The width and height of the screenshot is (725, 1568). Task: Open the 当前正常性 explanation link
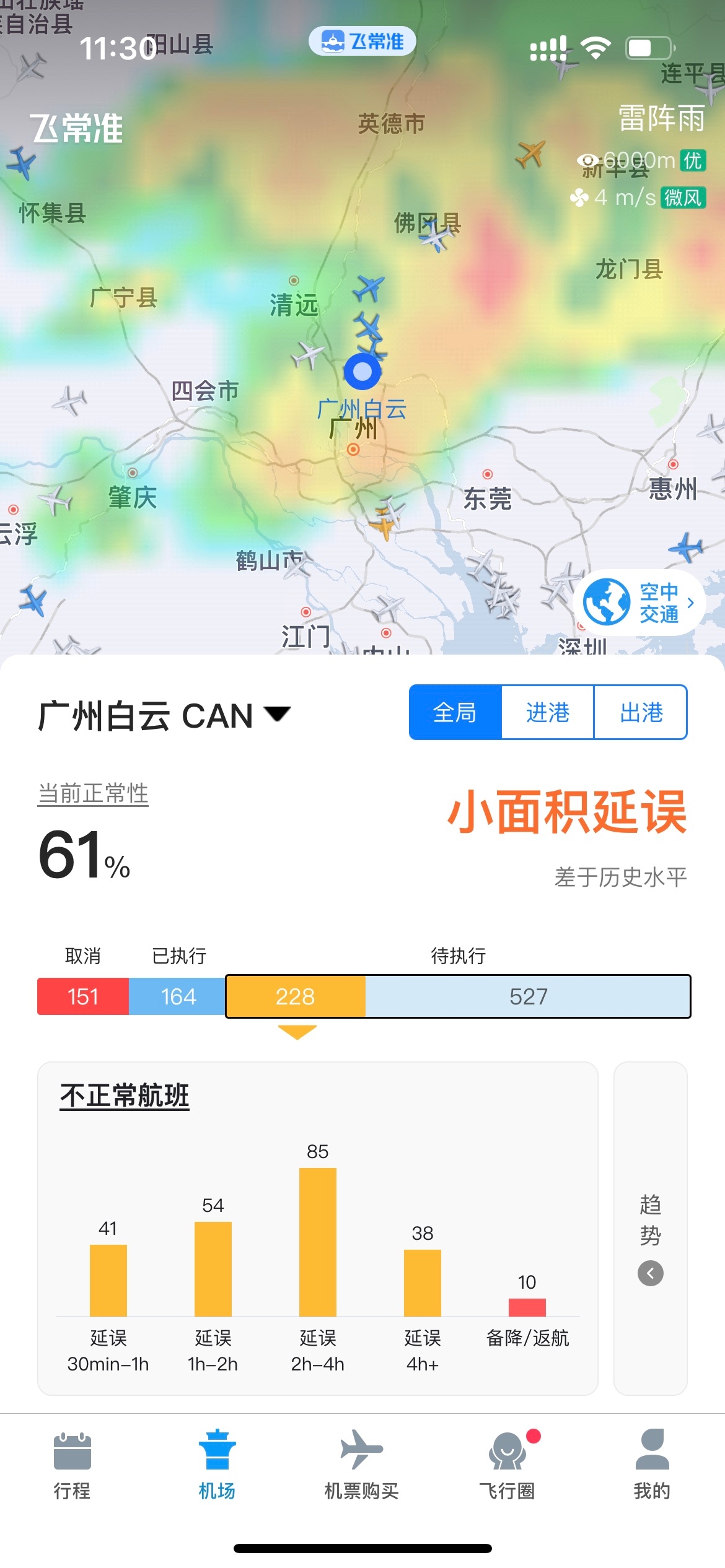[93, 793]
